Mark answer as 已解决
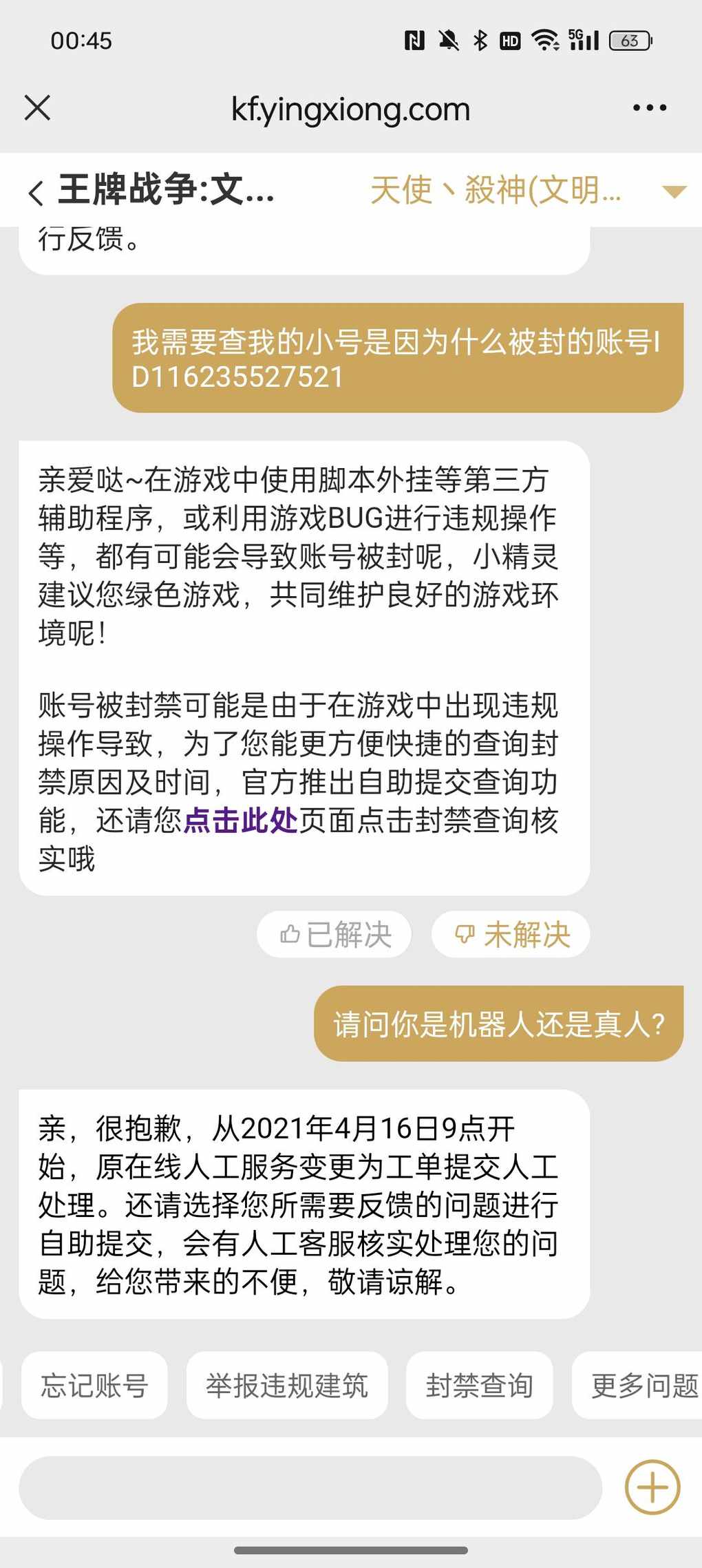 (334, 934)
